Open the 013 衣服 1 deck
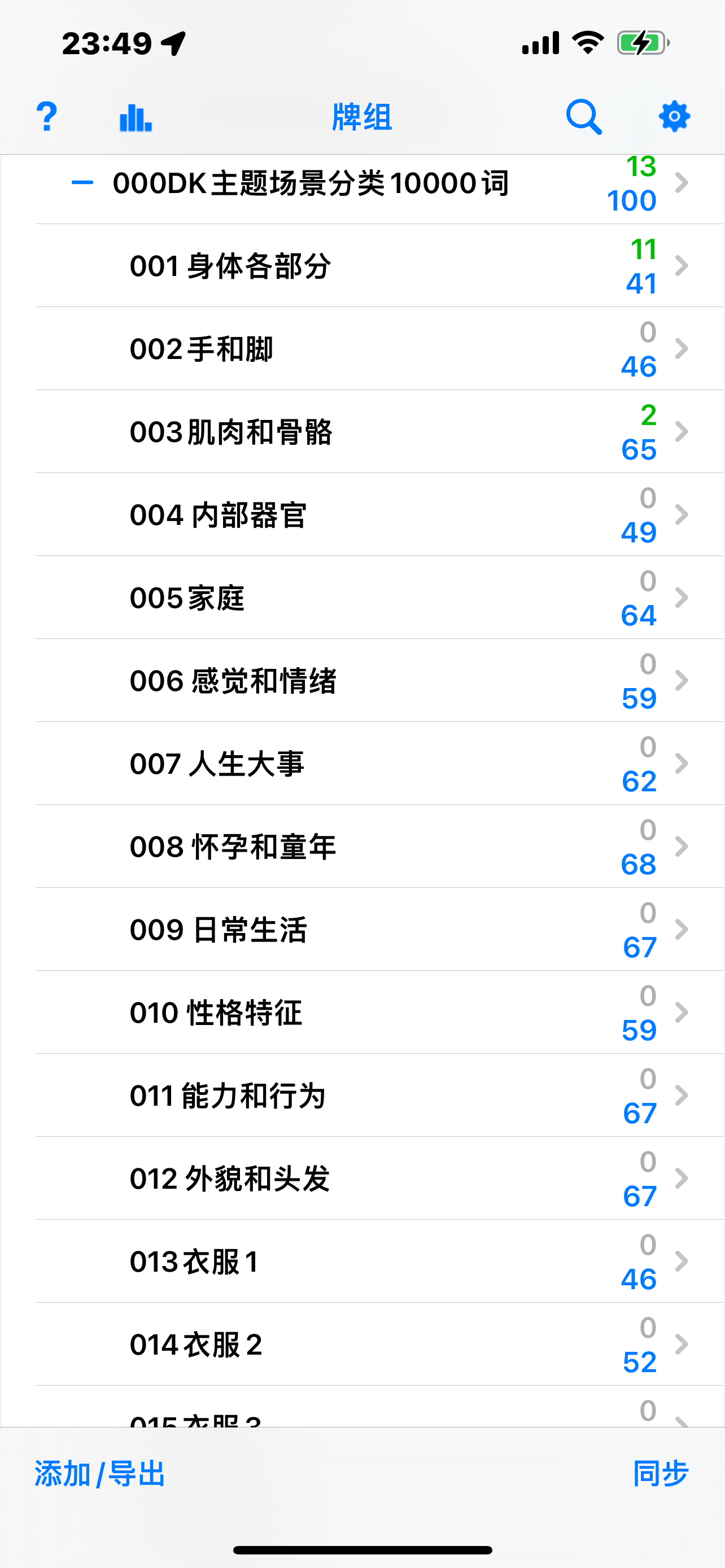The height and width of the screenshot is (1568, 725). (x=195, y=1261)
